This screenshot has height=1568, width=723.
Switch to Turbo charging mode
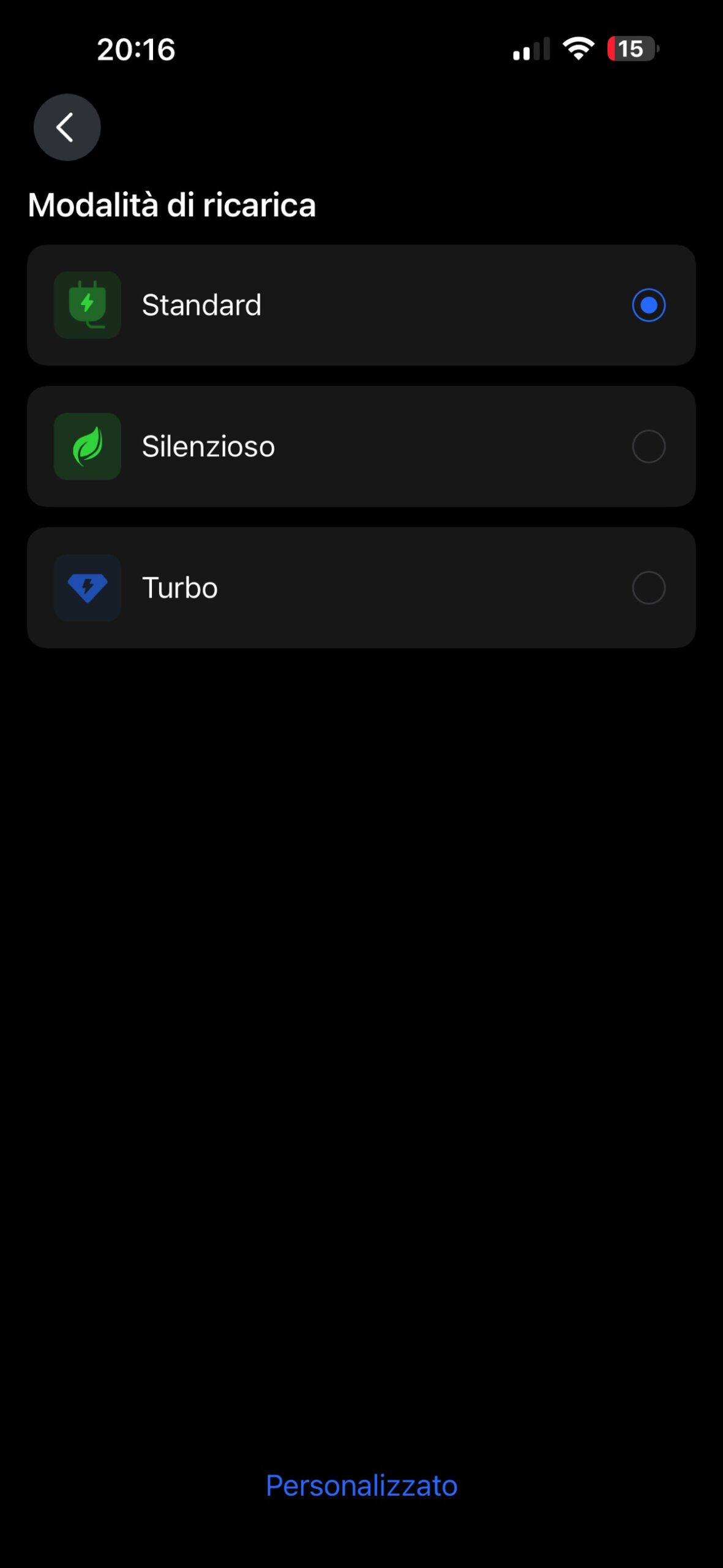click(x=648, y=588)
